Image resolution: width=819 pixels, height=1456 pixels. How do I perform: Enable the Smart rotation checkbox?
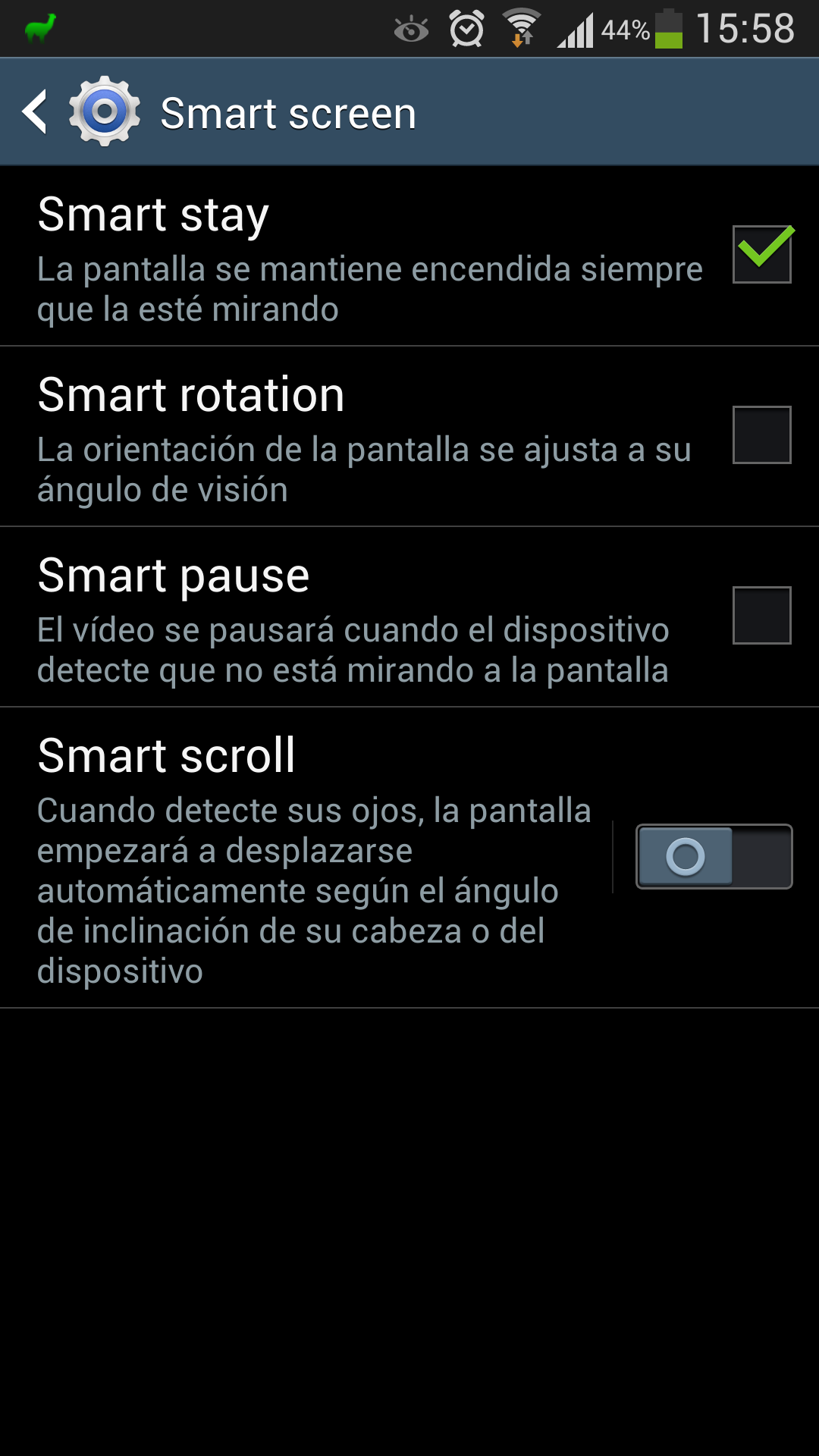tap(761, 435)
